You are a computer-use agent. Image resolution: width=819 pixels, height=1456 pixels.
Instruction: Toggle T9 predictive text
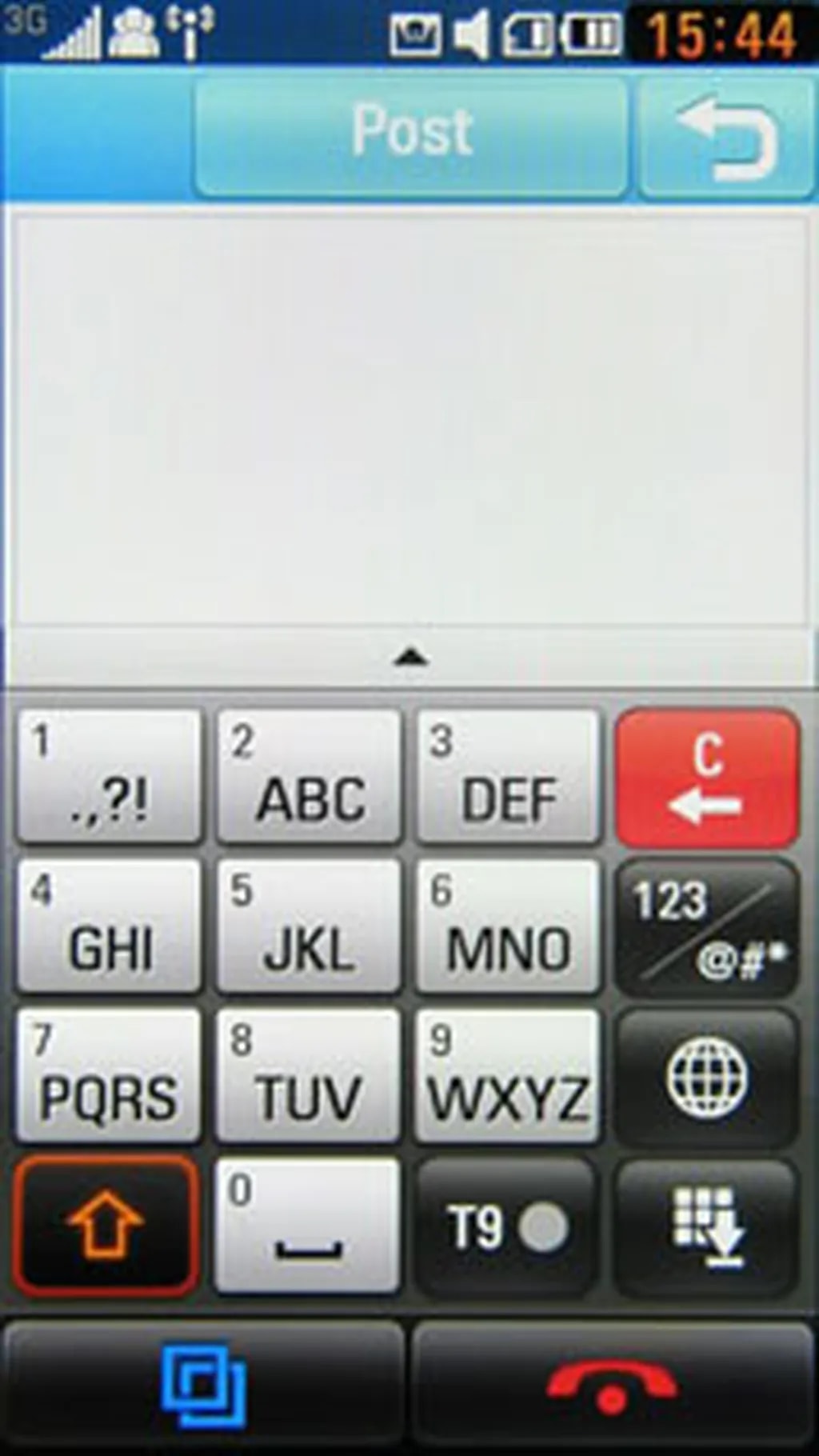coord(506,1227)
